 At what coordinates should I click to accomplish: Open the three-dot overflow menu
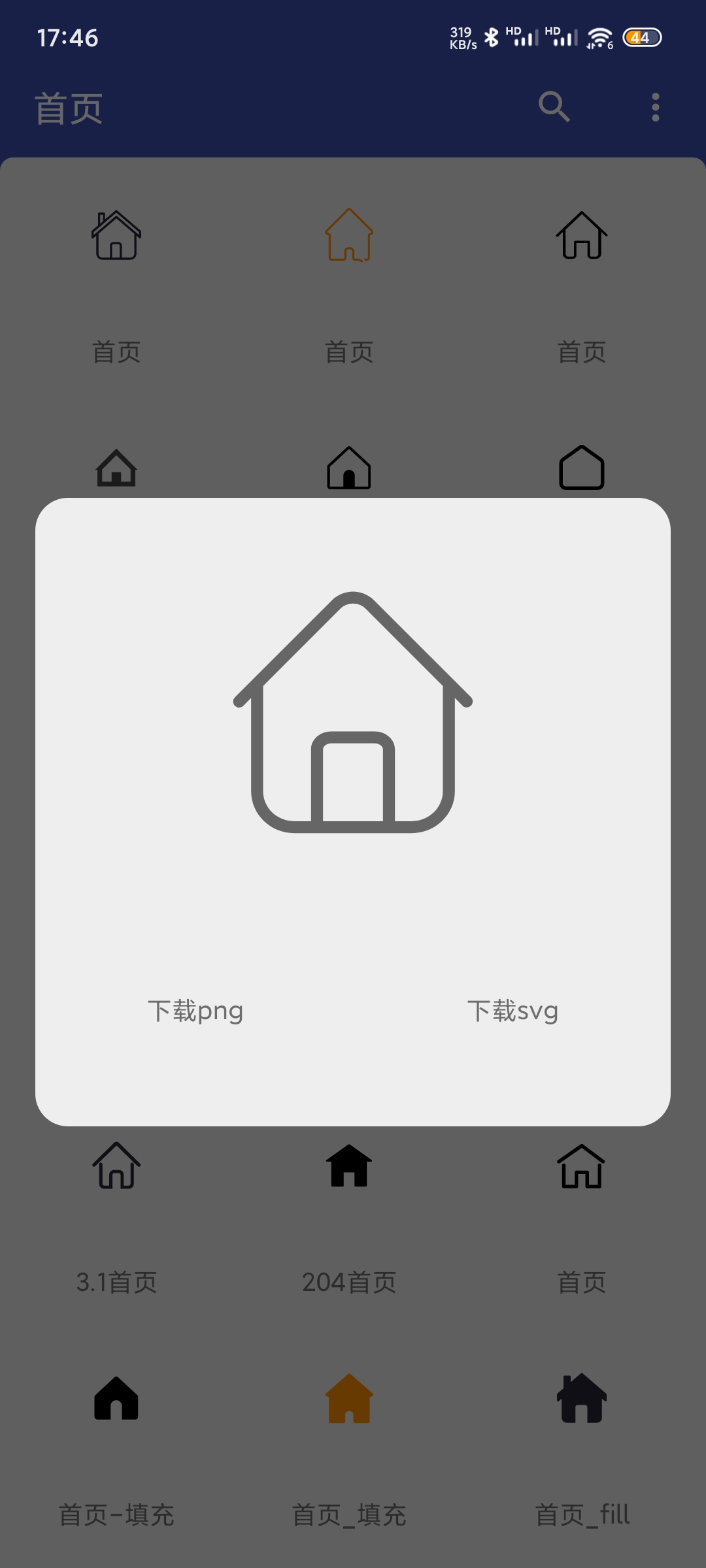point(655,107)
